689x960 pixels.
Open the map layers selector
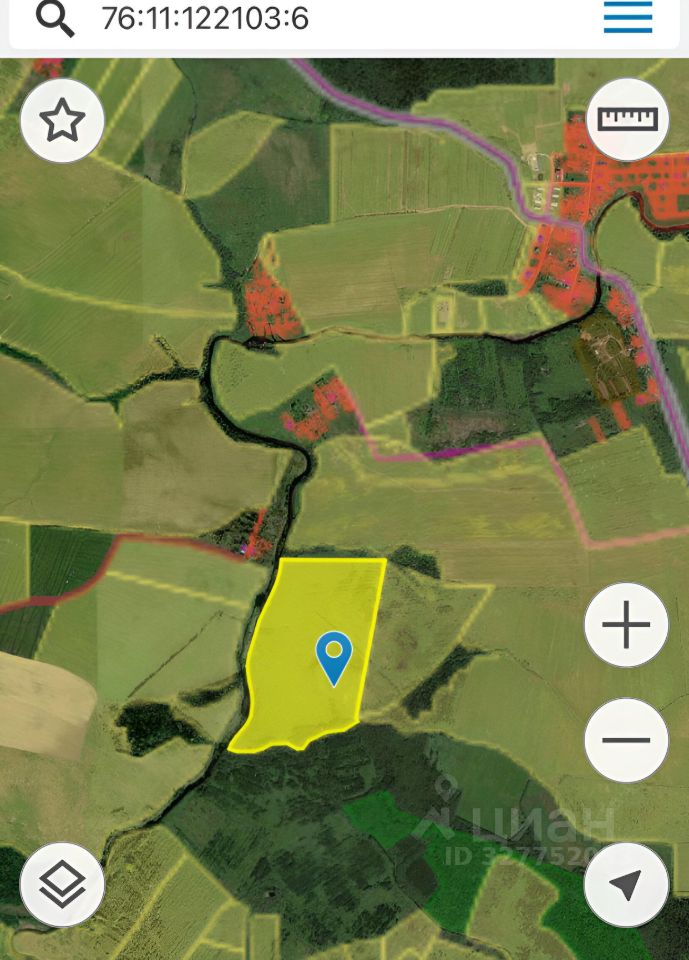tap(62, 884)
